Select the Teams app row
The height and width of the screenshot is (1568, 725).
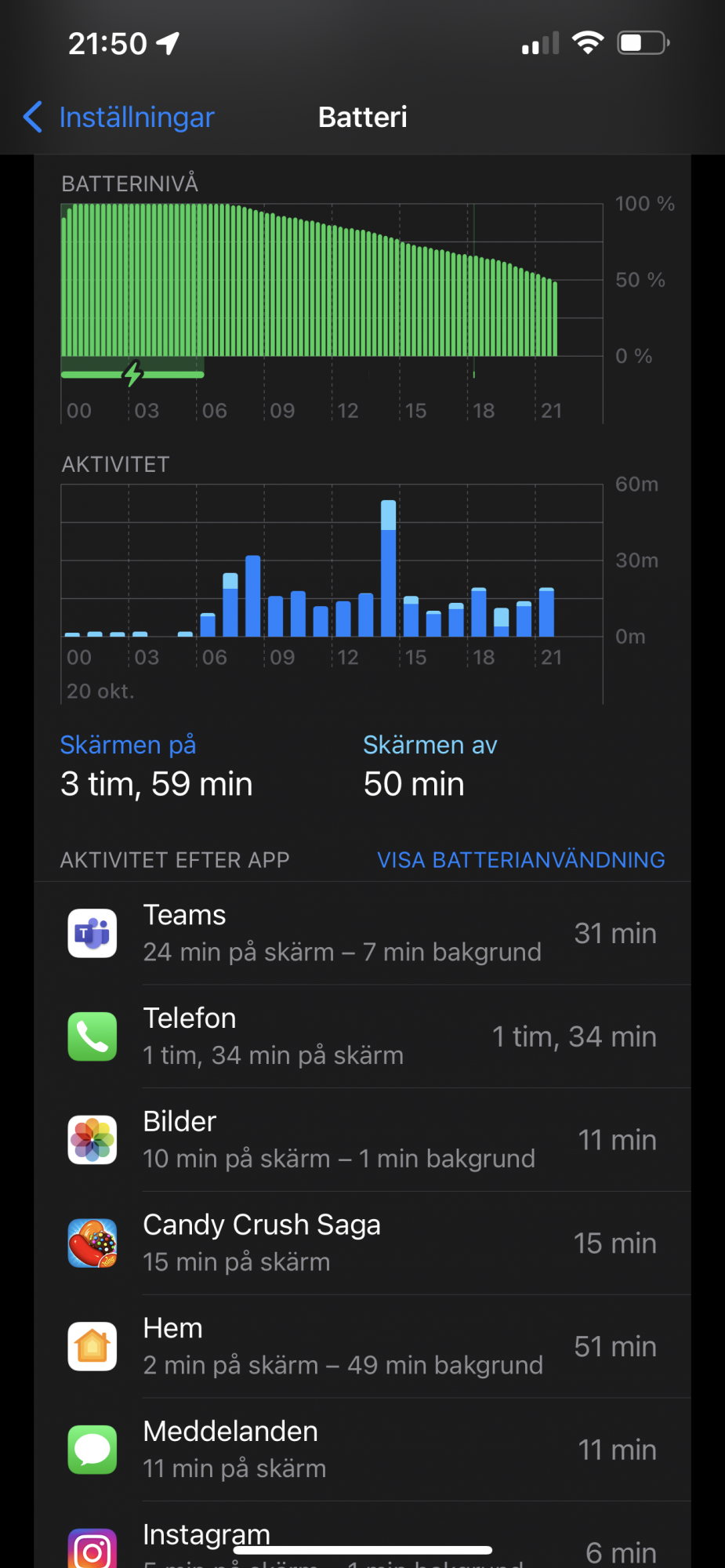362,933
